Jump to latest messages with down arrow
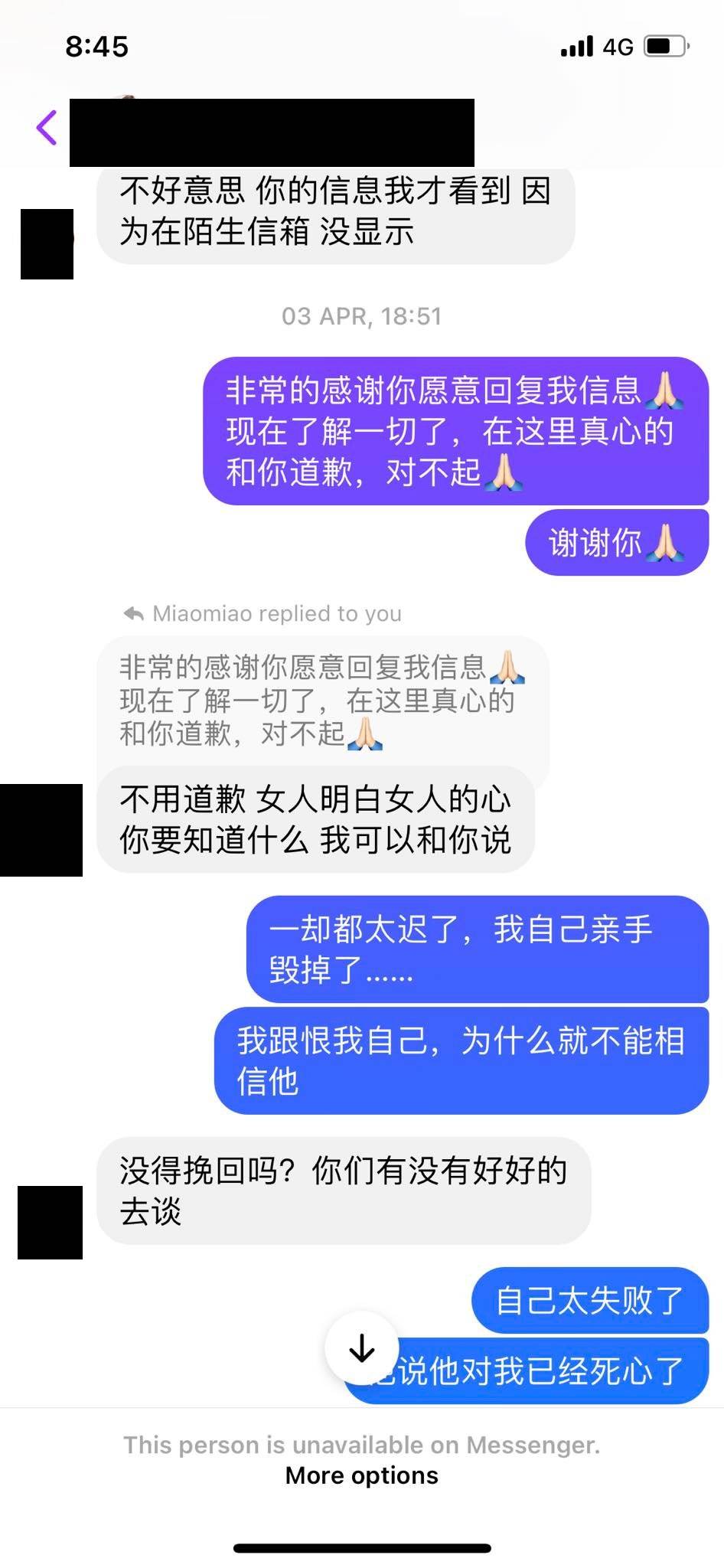The height and width of the screenshot is (1568, 724). click(361, 1349)
